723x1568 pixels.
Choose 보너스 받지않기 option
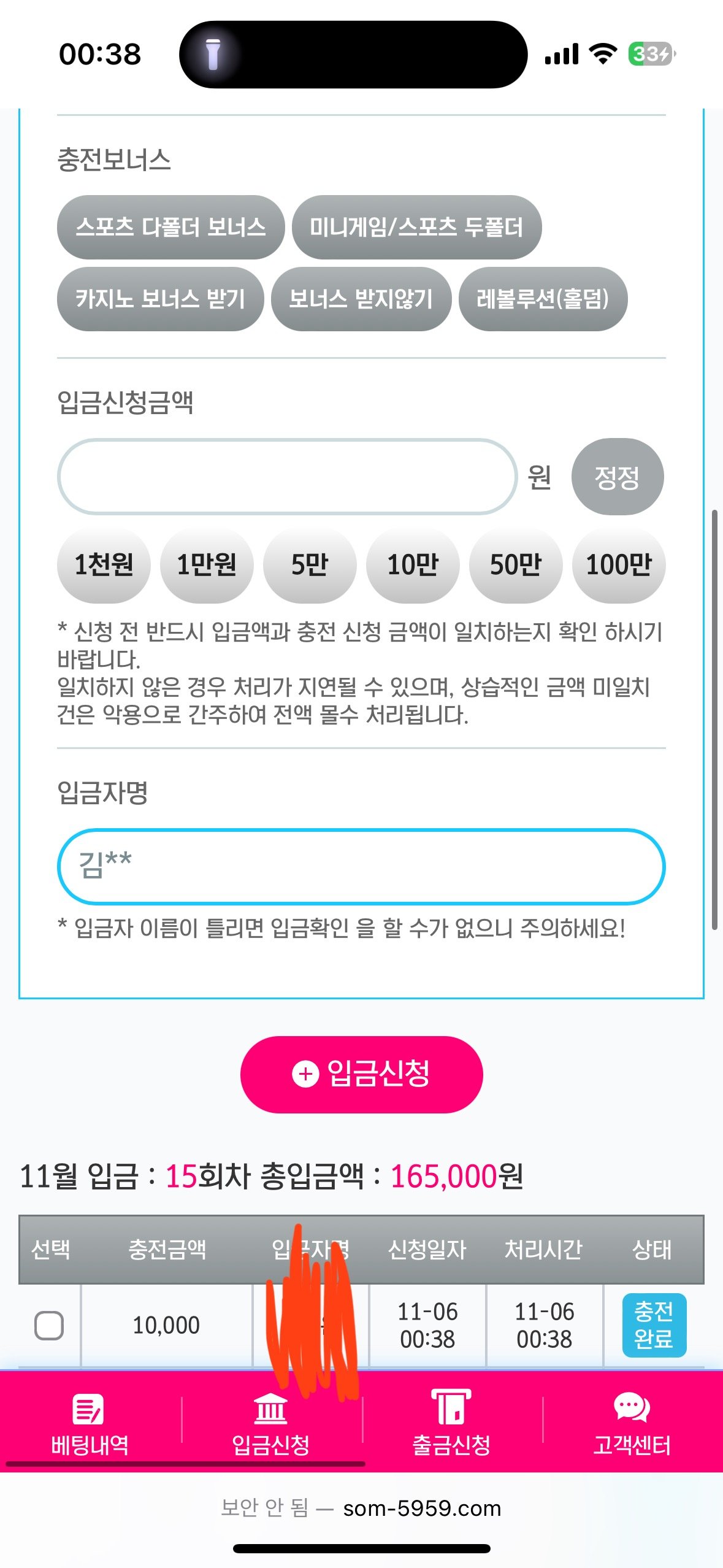(361, 299)
